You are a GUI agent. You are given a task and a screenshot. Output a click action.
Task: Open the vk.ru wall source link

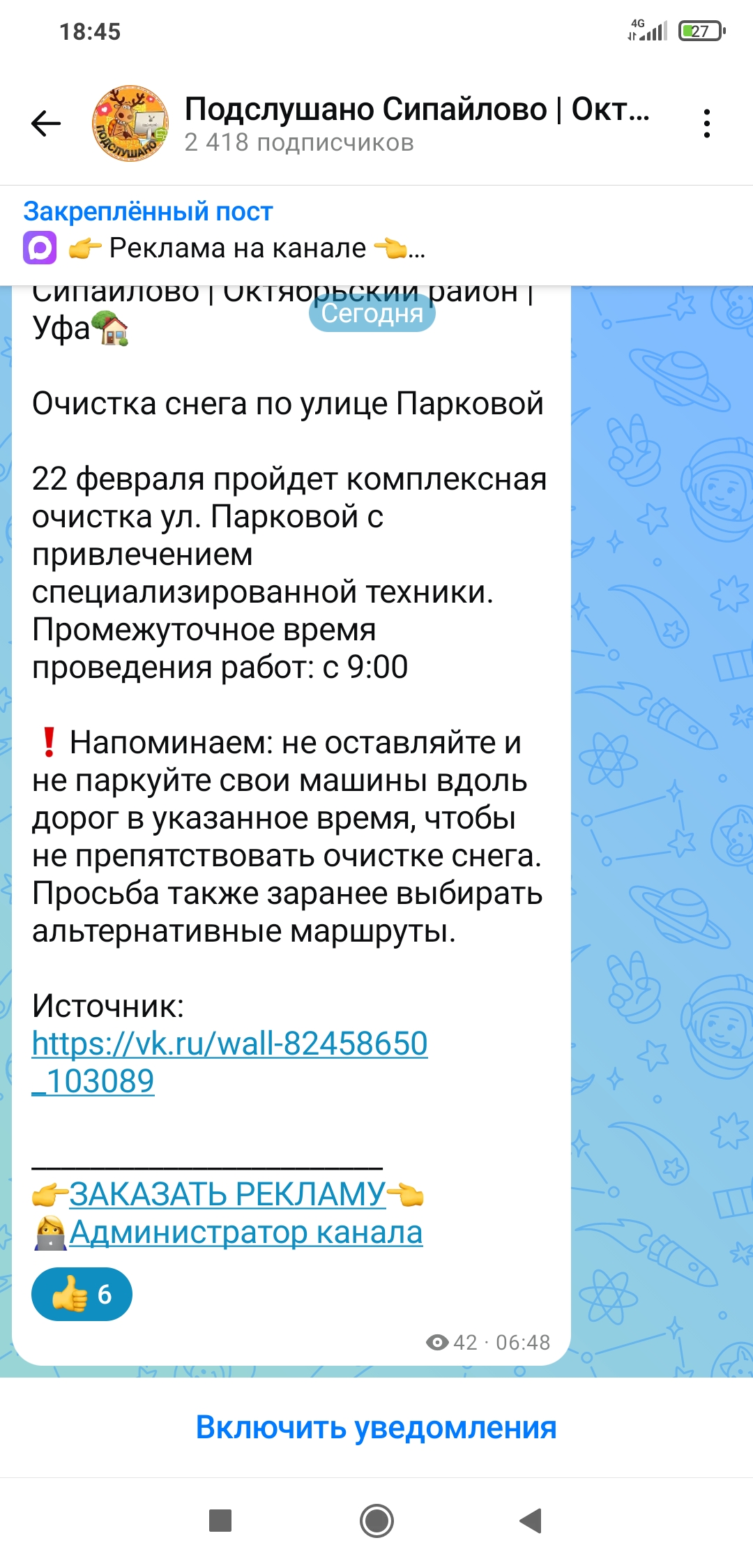(229, 1044)
